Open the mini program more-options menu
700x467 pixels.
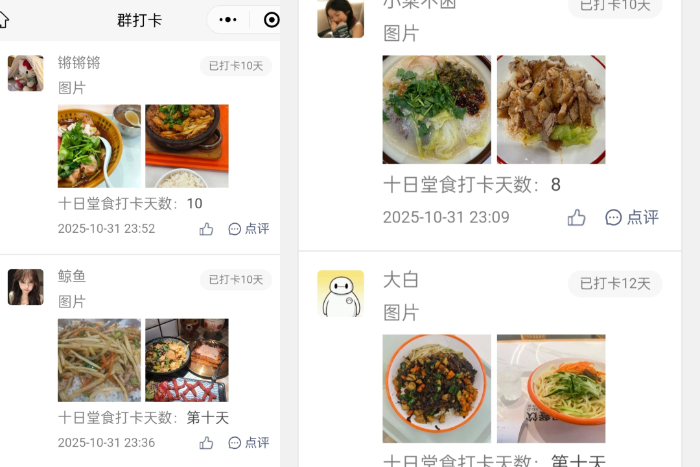[228, 20]
